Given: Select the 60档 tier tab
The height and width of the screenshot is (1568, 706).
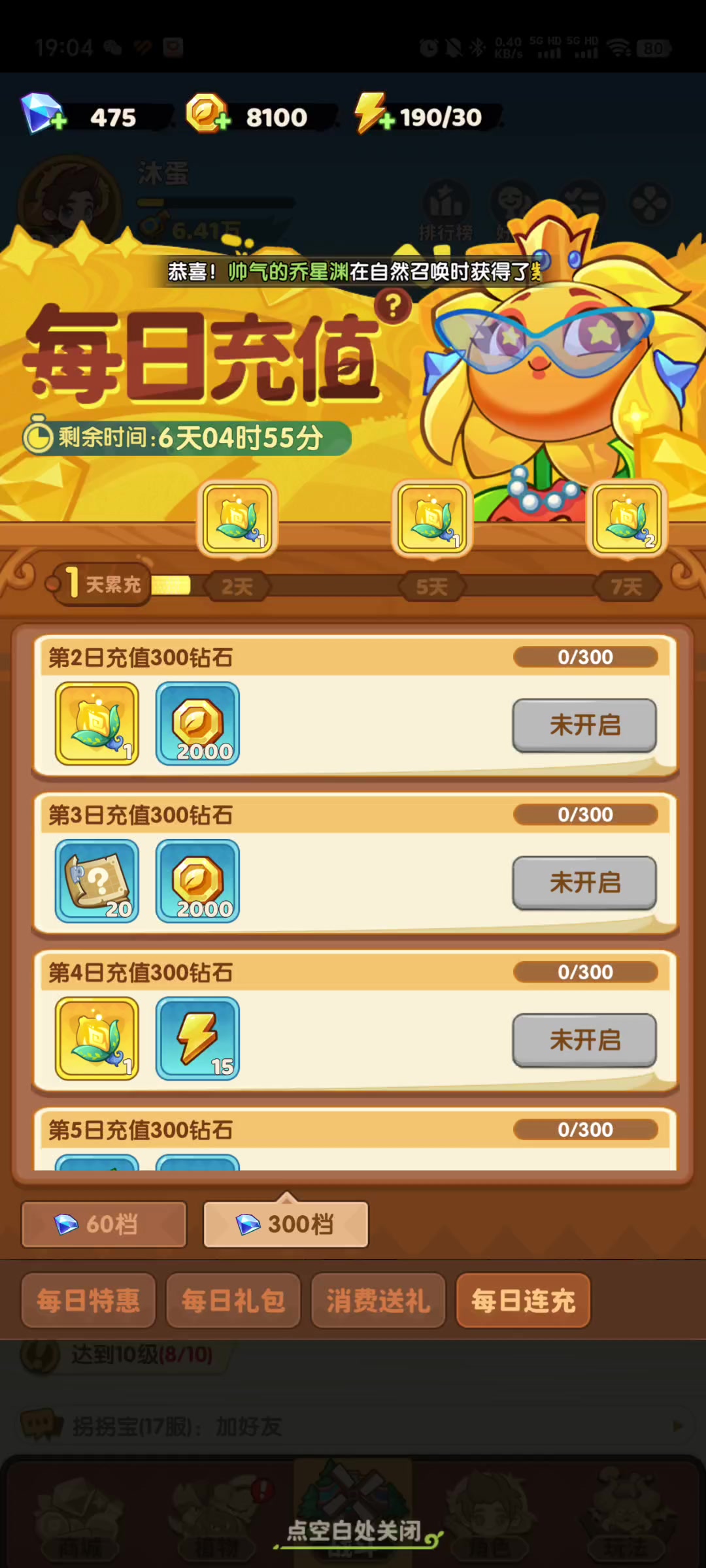Looking at the screenshot, I should 104,1224.
